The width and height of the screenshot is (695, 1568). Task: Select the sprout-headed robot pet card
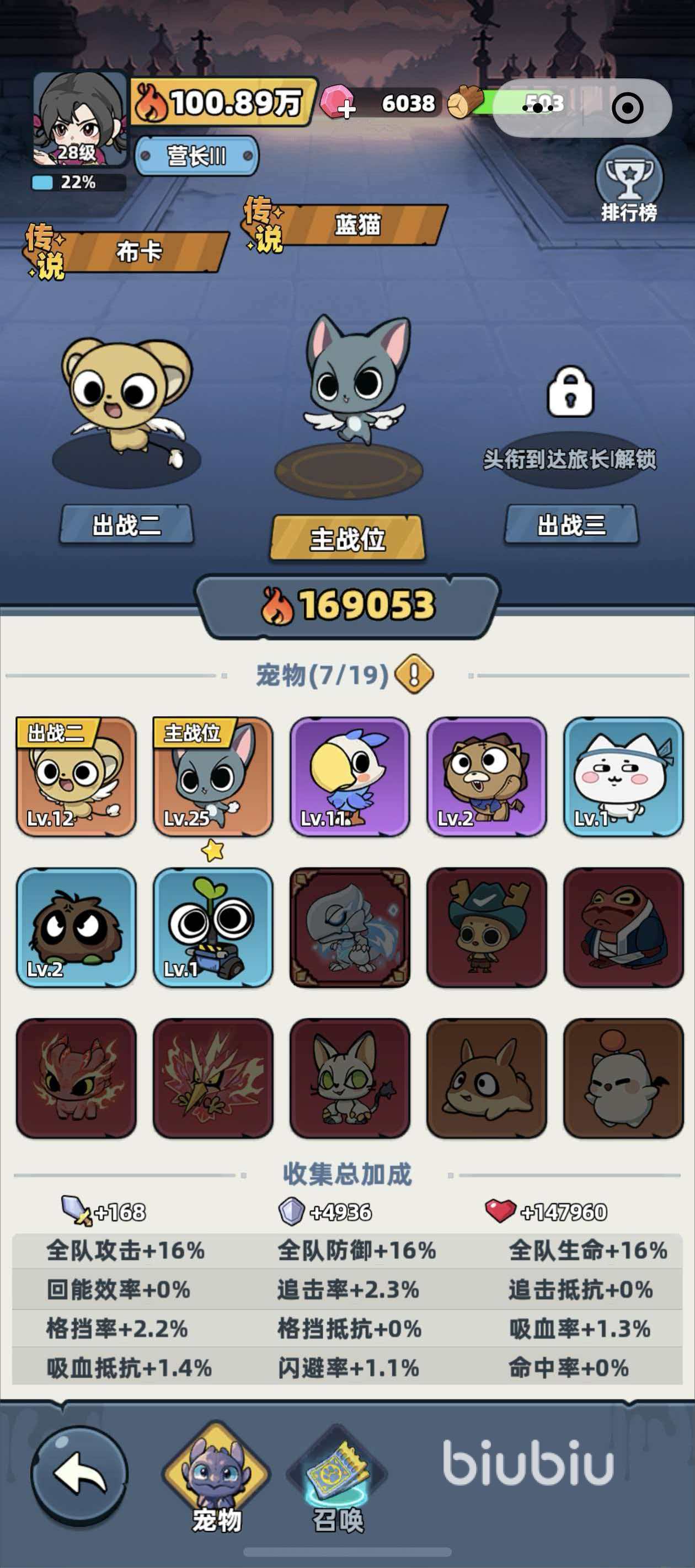coord(212,927)
